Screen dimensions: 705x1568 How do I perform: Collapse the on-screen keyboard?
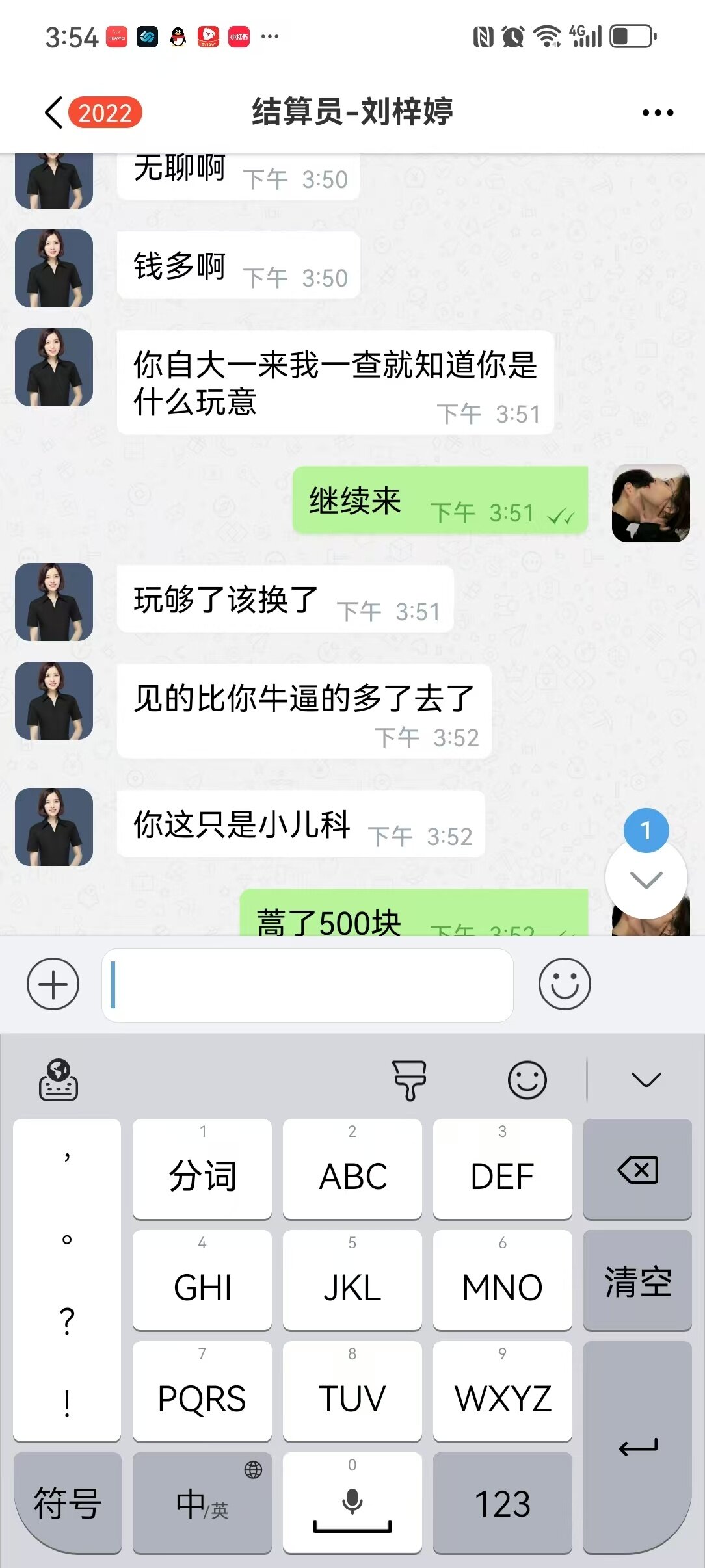click(646, 1080)
